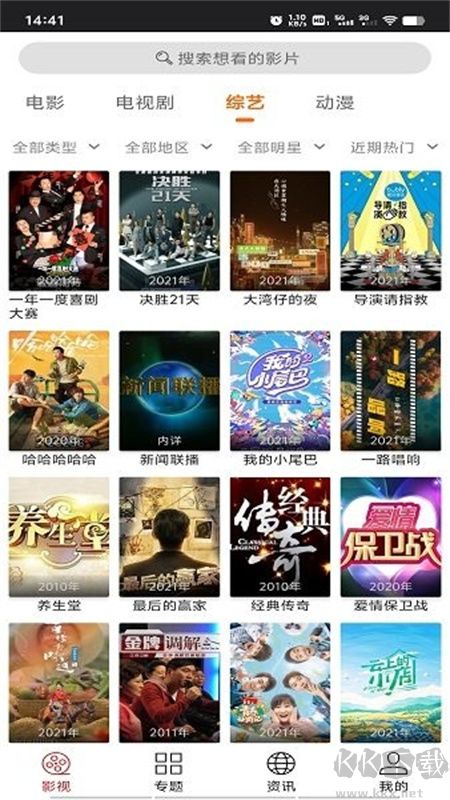Expand the 全部明星 filter dropdown

[x=281, y=147]
